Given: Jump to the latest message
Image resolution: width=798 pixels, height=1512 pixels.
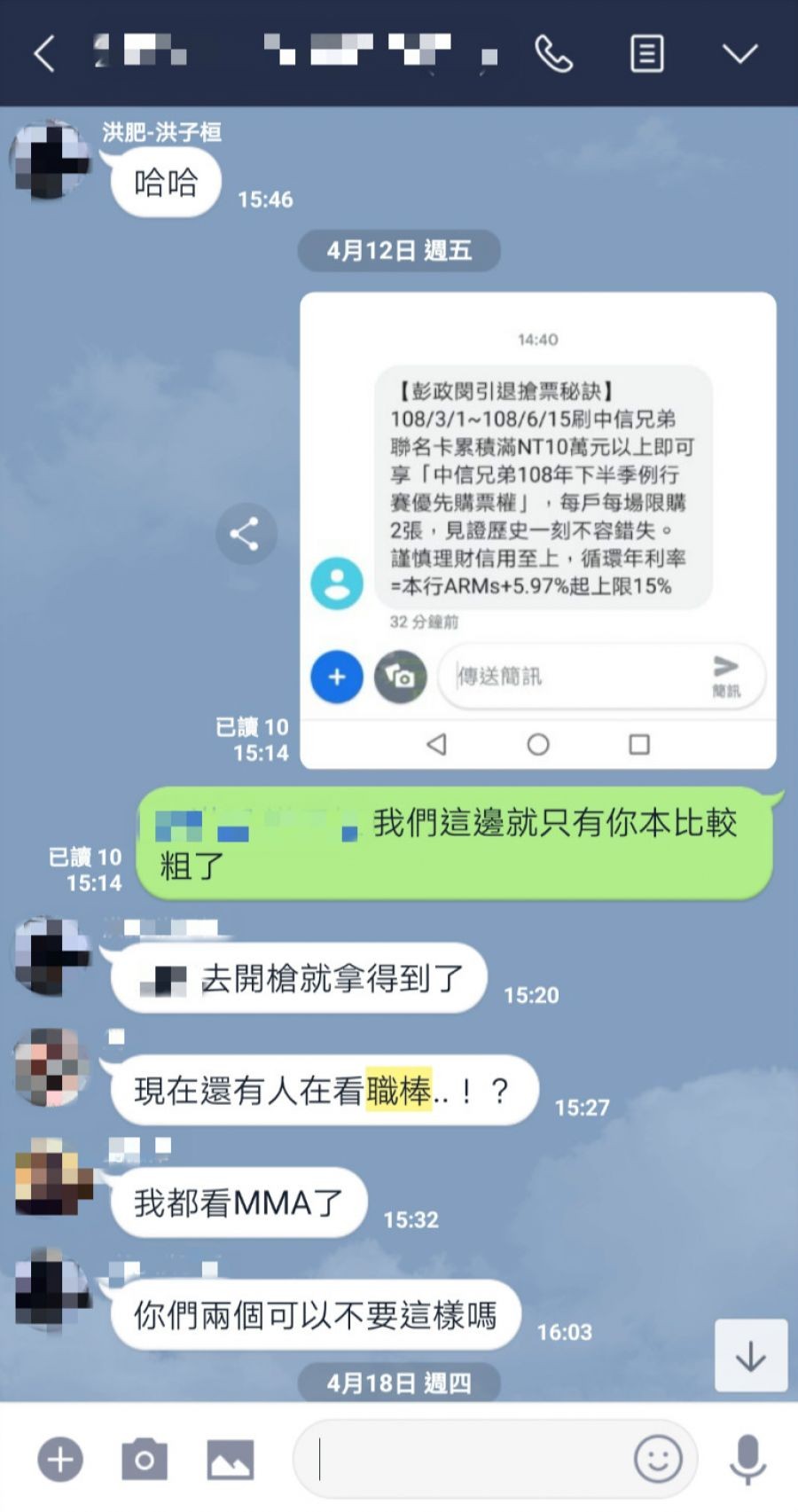Looking at the screenshot, I should [x=750, y=1355].
